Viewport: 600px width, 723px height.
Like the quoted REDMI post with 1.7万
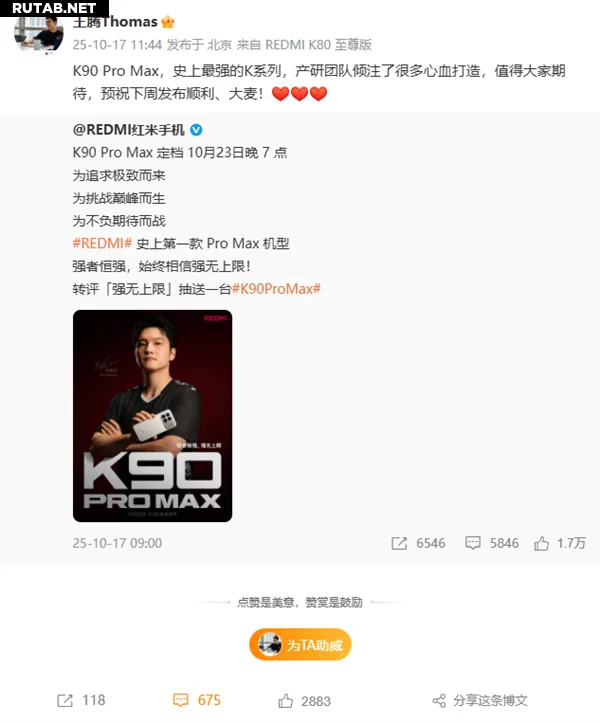click(559, 543)
